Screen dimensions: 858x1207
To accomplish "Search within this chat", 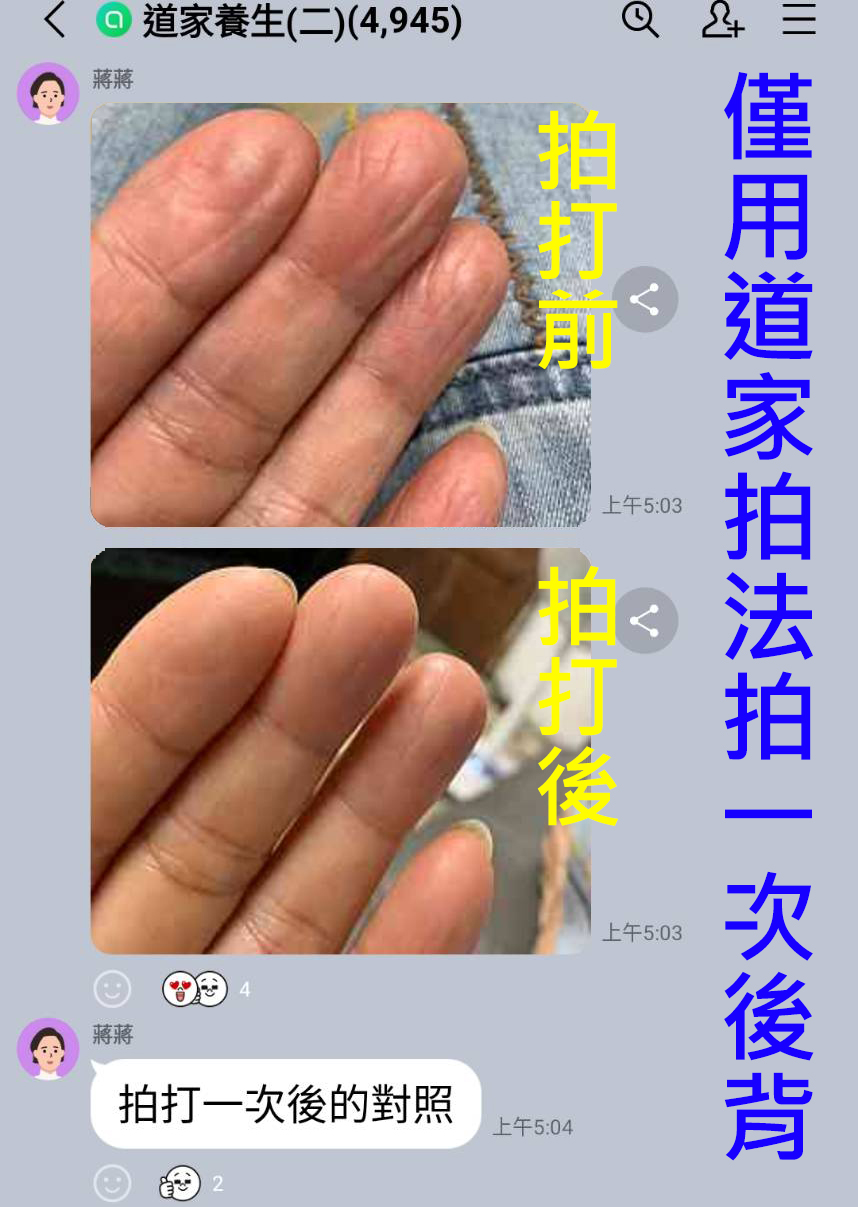I will (x=640, y=20).
